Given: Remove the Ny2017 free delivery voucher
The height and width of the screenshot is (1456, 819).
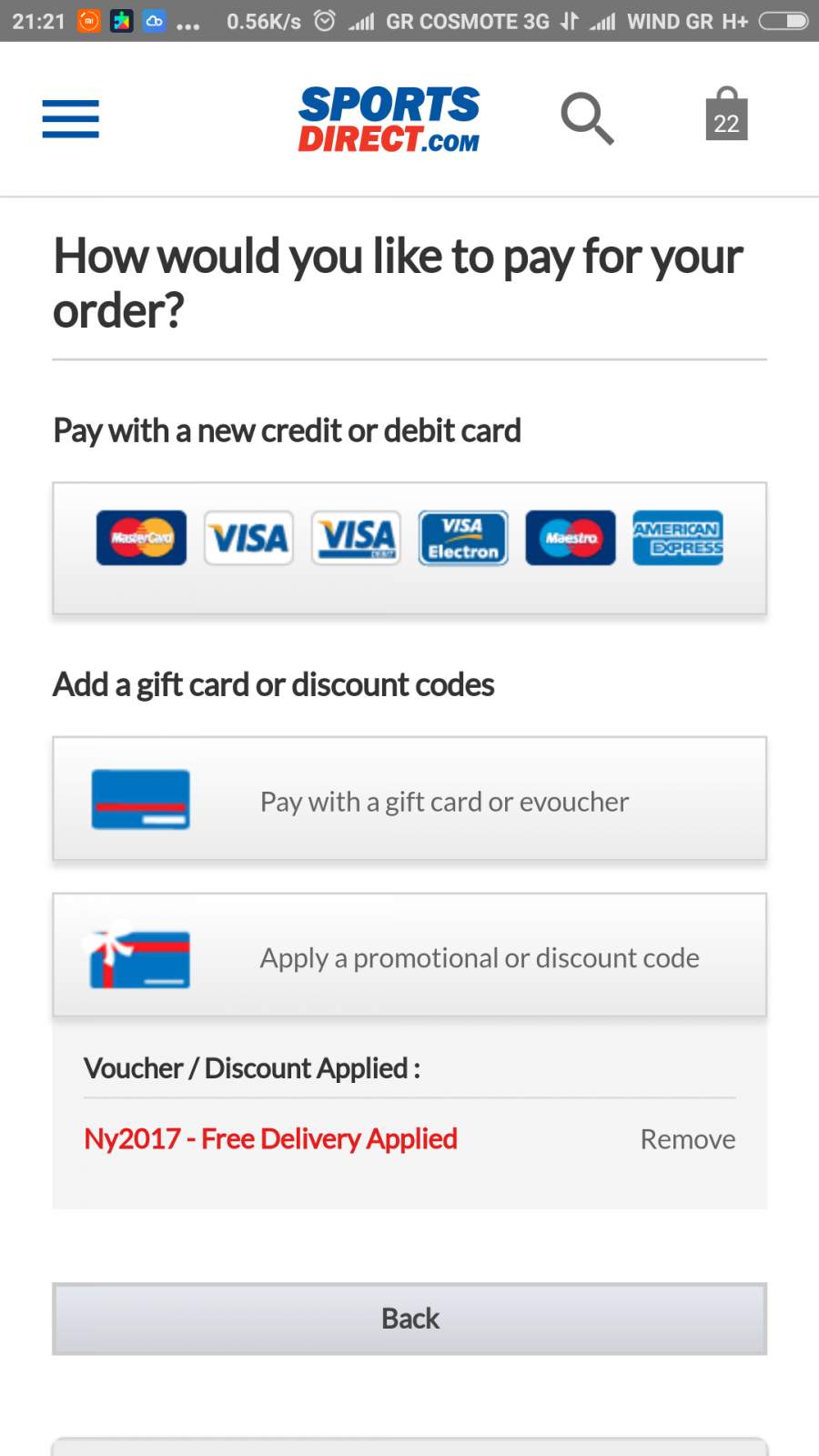Looking at the screenshot, I should point(688,1139).
